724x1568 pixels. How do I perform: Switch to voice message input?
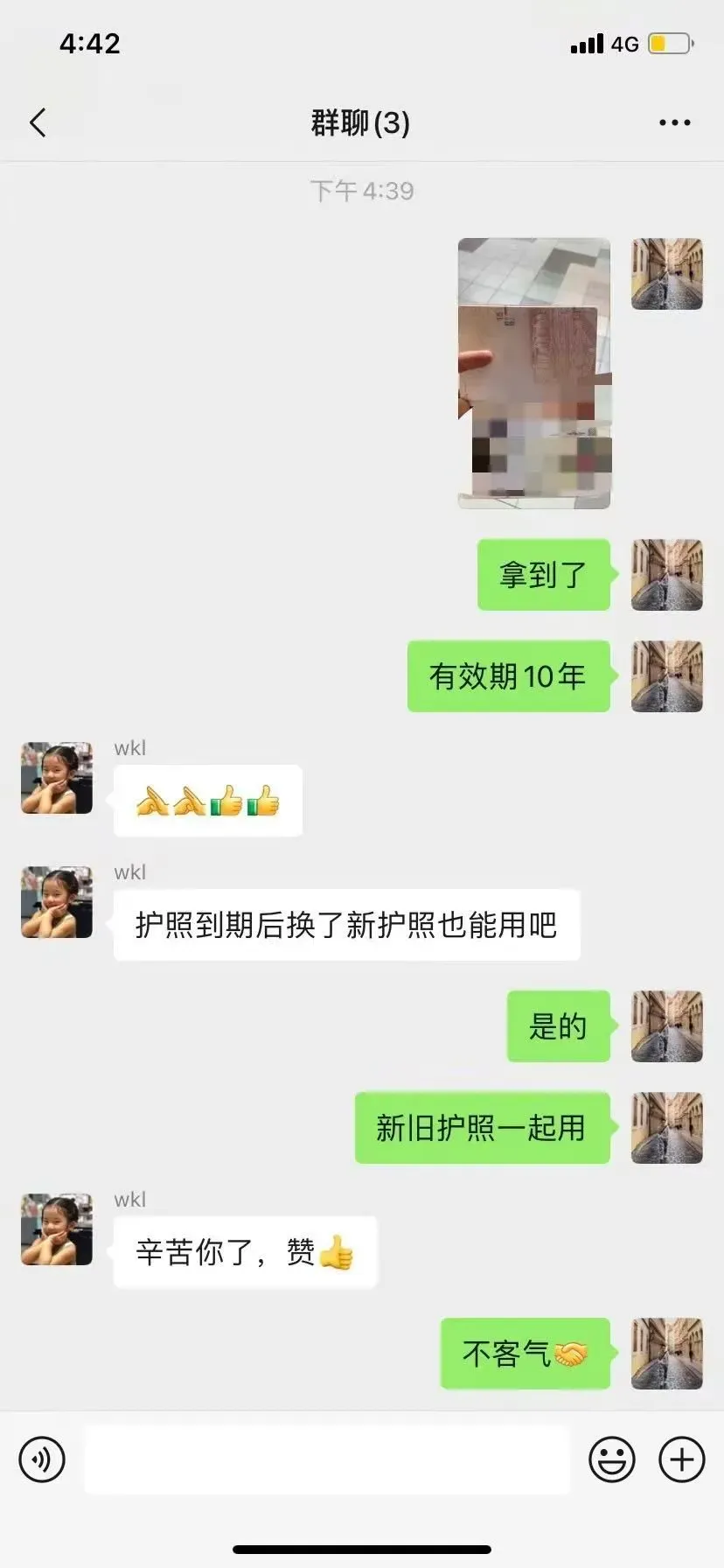[x=42, y=1459]
